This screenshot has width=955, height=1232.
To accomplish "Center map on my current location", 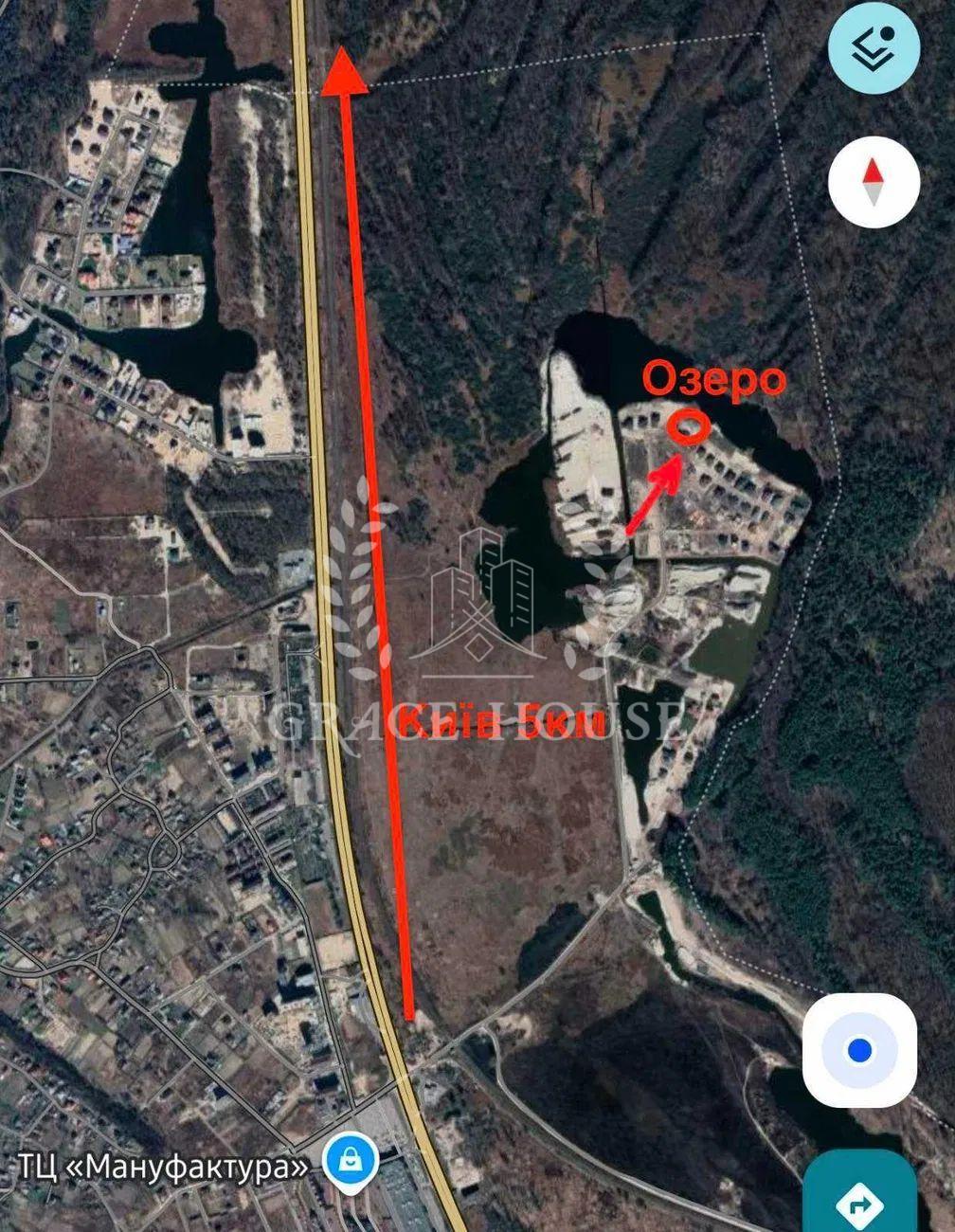I will click(x=859, y=1050).
